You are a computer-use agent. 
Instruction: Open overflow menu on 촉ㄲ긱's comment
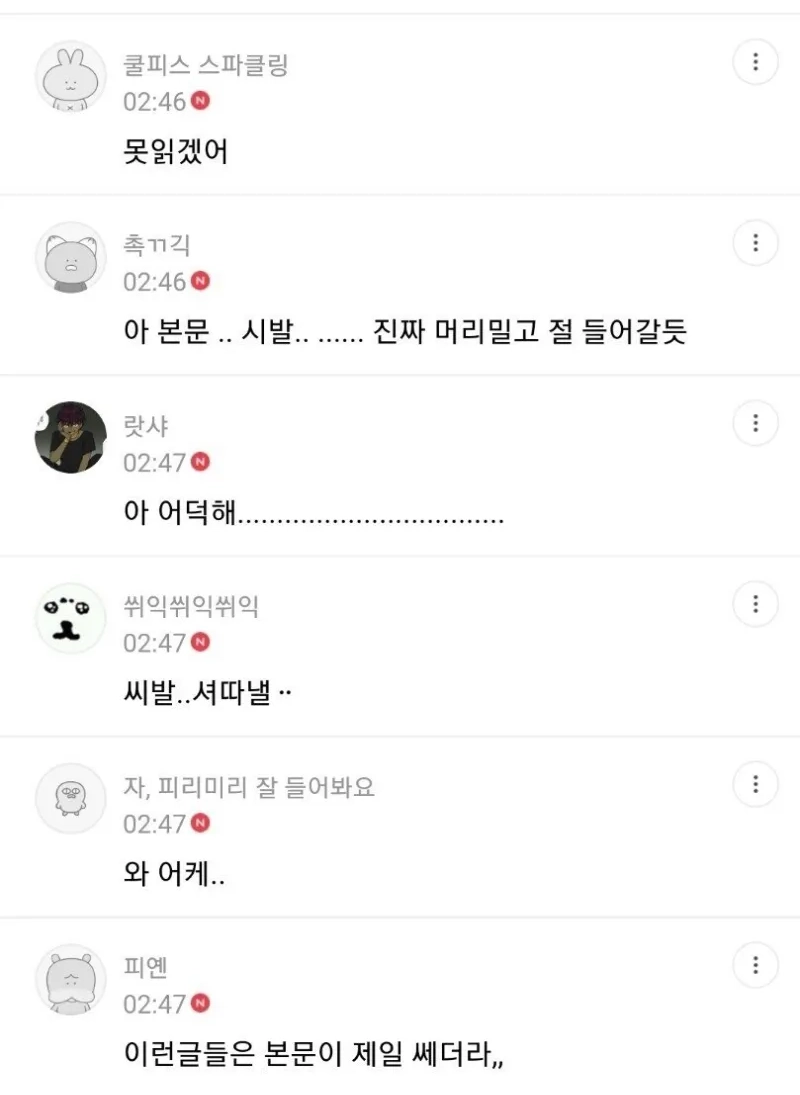click(755, 243)
